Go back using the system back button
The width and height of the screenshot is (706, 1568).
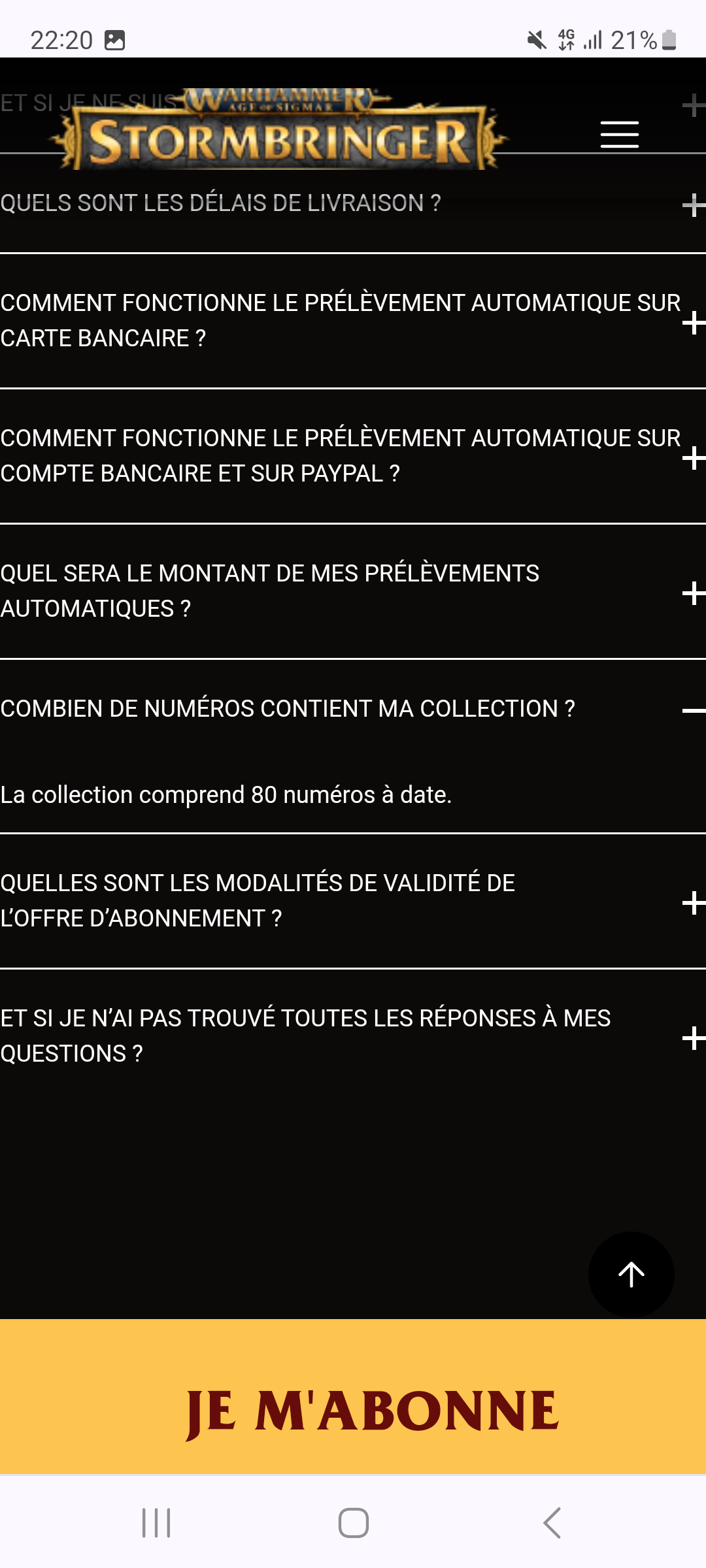pos(552,1523)
